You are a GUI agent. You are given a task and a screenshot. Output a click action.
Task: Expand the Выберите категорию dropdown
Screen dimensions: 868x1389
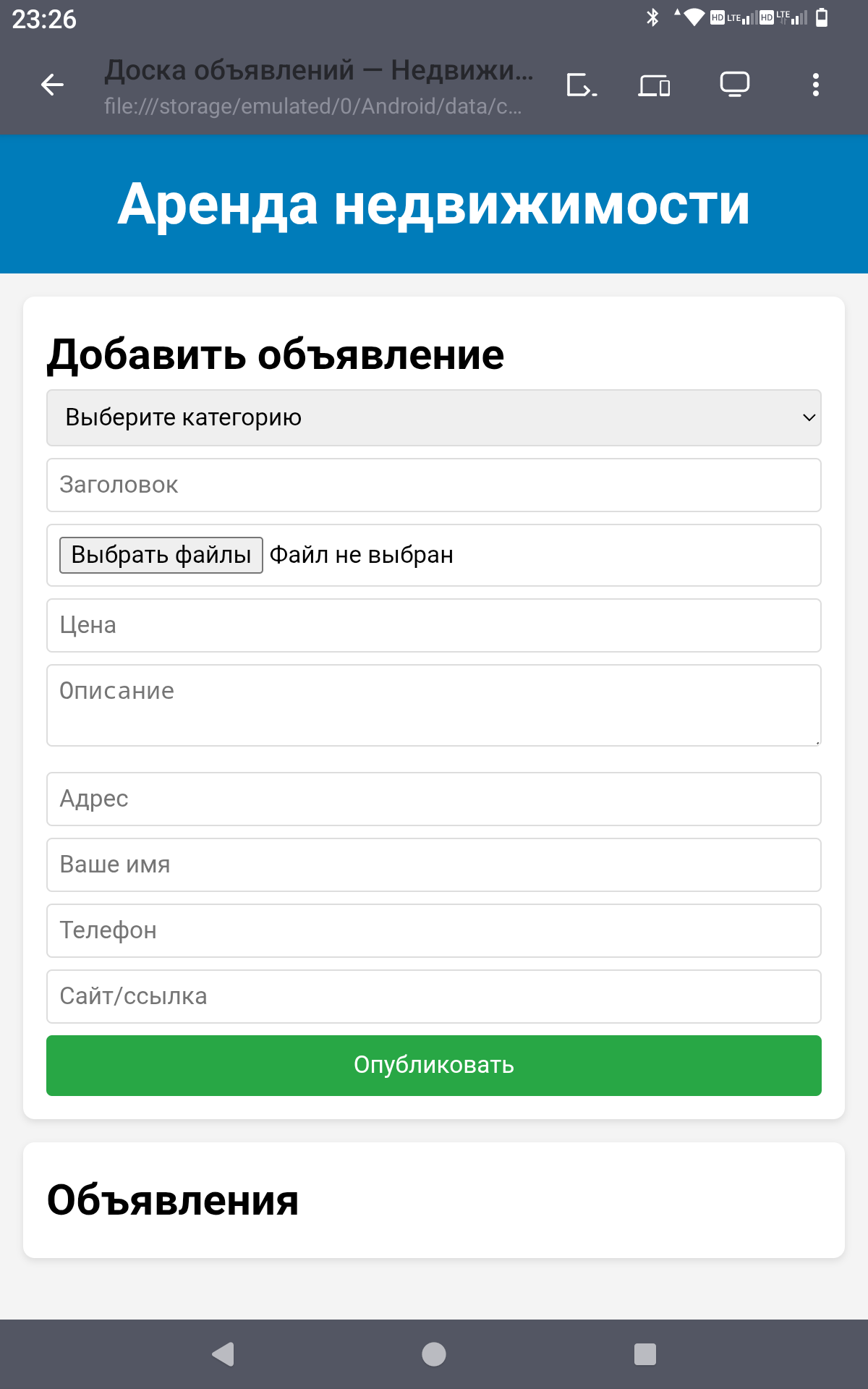[434, 417]
